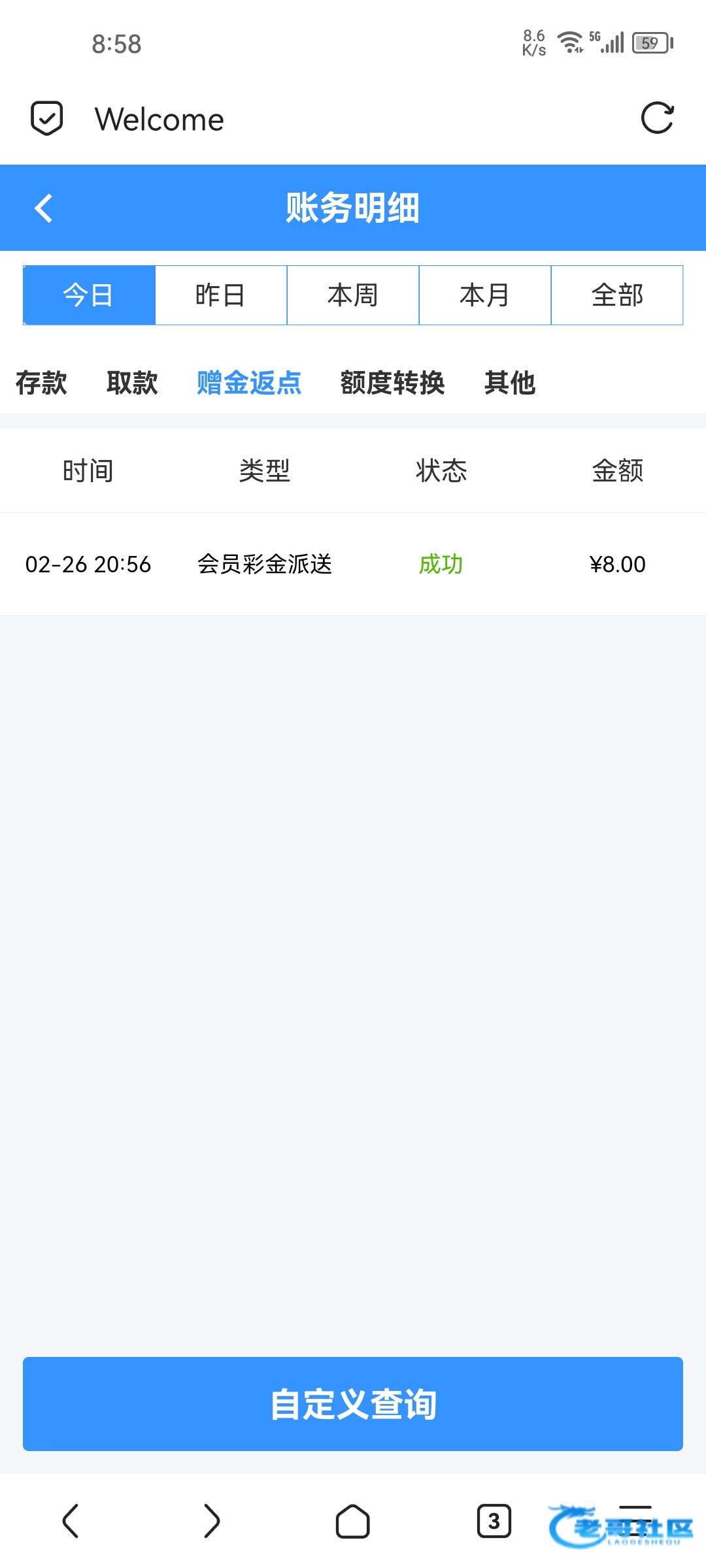Show records for 本周
This screenshot has height=1568, width=706.
pyautogui.click(x=353, y=295)
